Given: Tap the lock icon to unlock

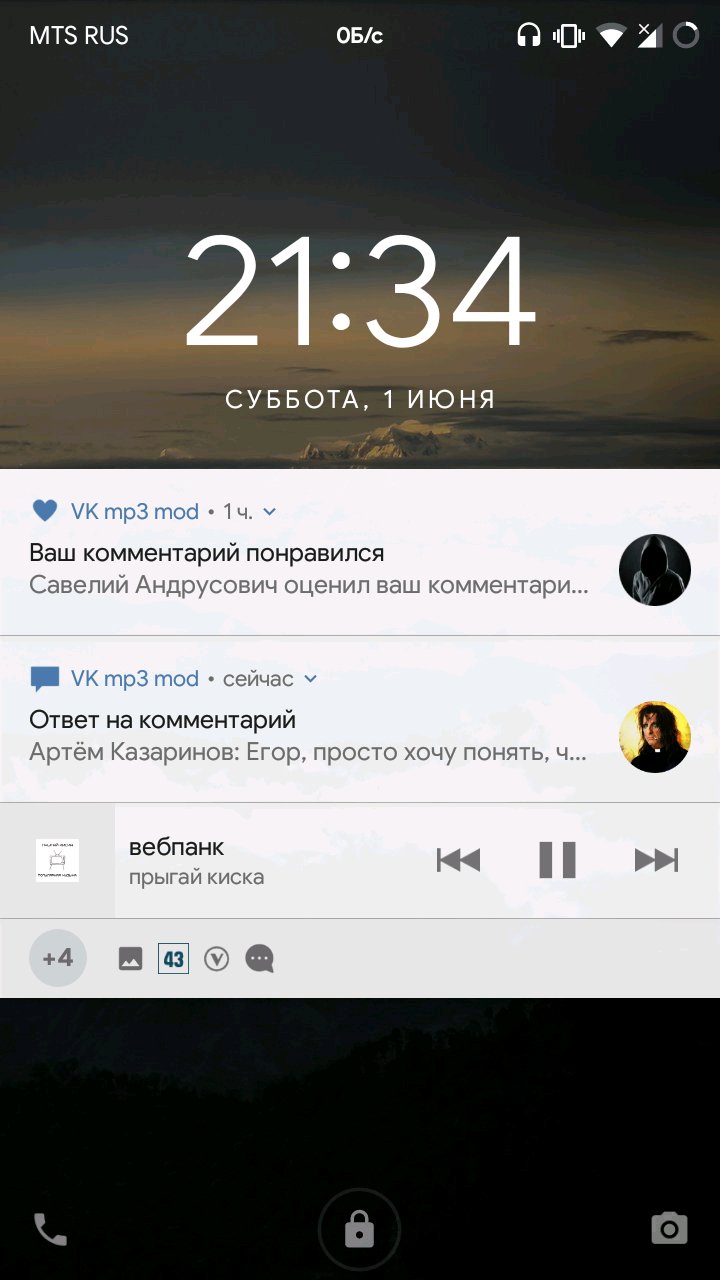Looking at the screenshot, I should coord(359,1229).
